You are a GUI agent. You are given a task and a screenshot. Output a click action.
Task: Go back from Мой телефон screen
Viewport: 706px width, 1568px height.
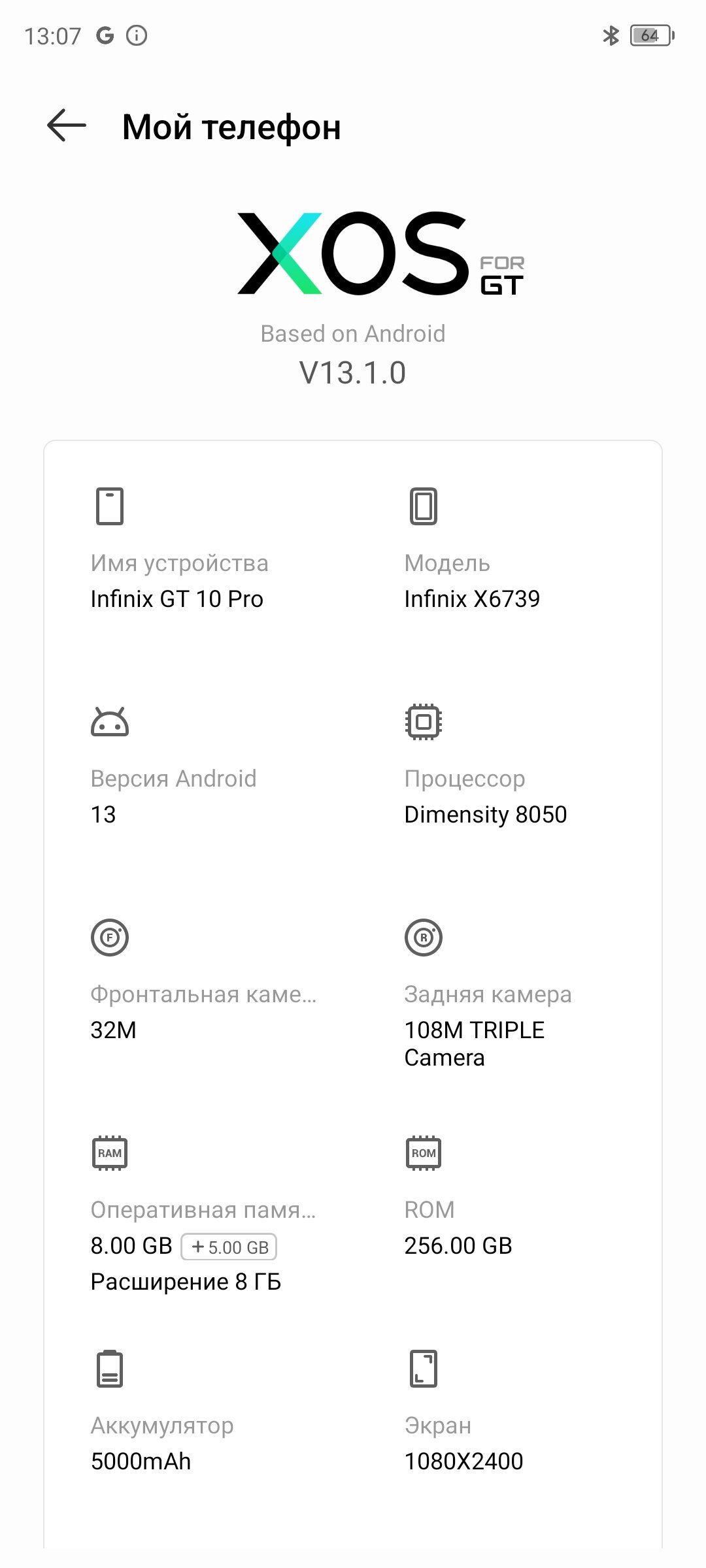pyautogui.click(x=67, y=125)
